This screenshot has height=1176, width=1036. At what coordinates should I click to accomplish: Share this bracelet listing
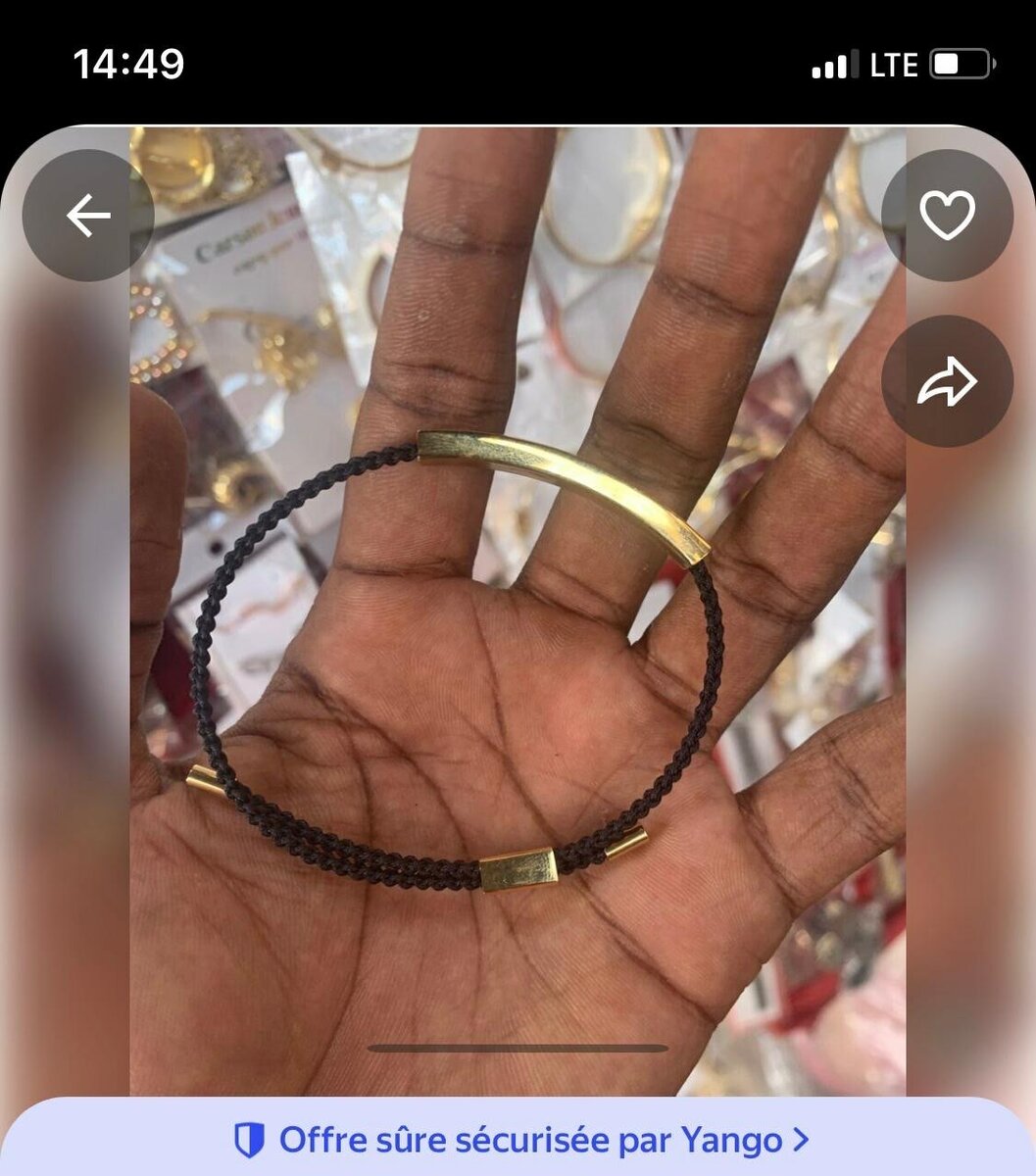point(947,381)
